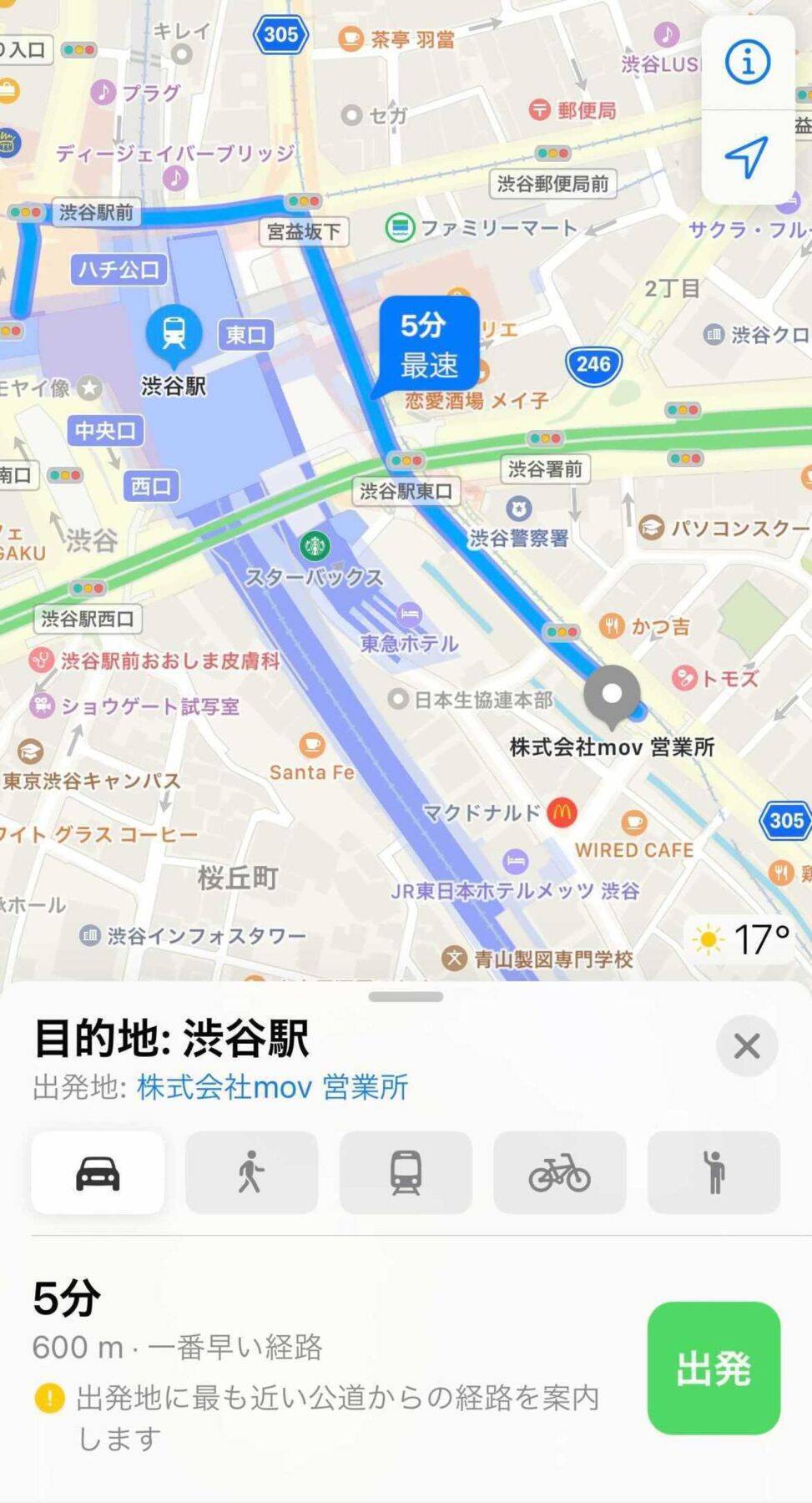Tap the 渋谷駅 station marker
This screenshot has width=812, height=1503.
click(x=174, y=333)
